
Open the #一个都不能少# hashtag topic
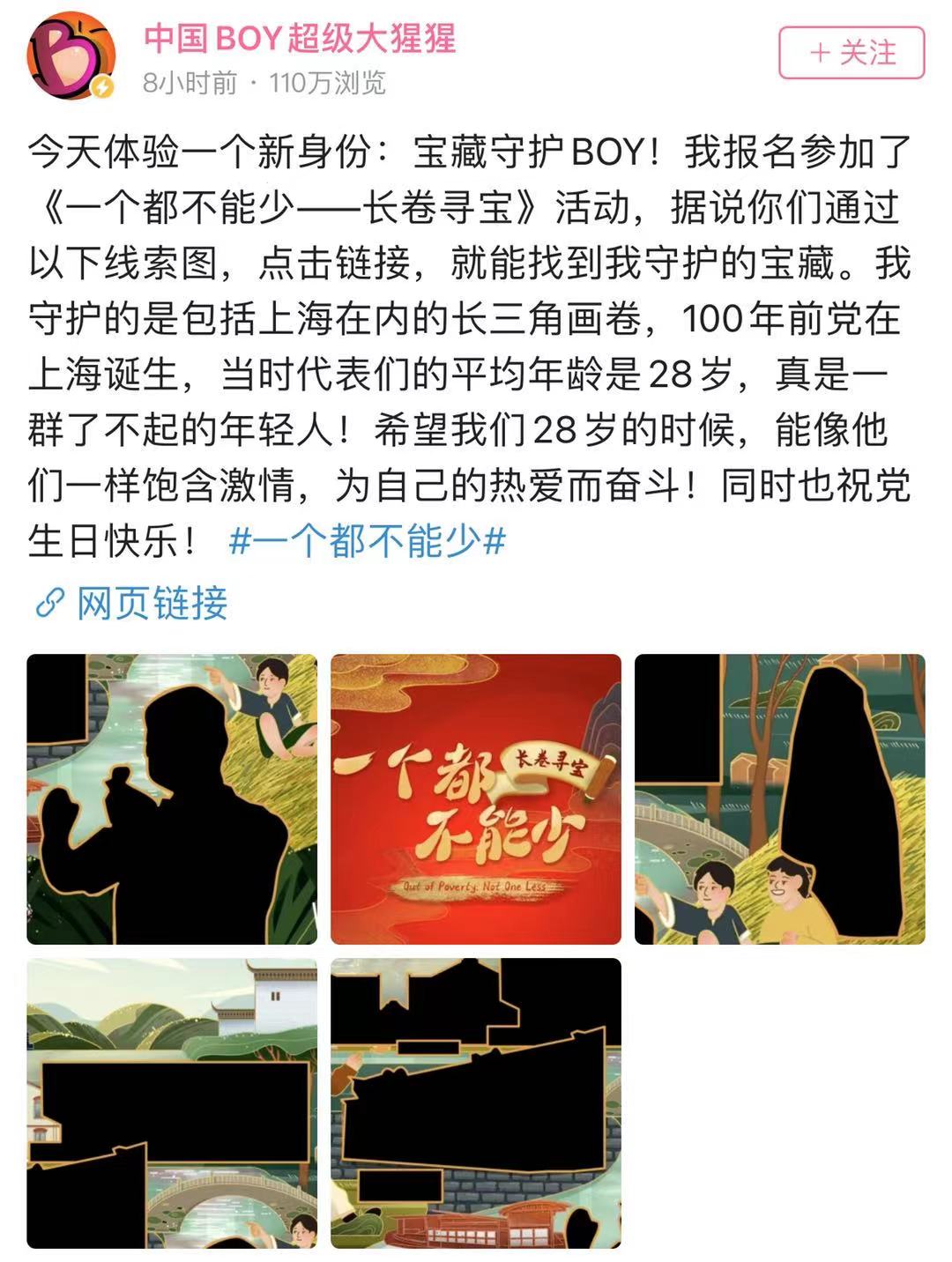(367, 541)
